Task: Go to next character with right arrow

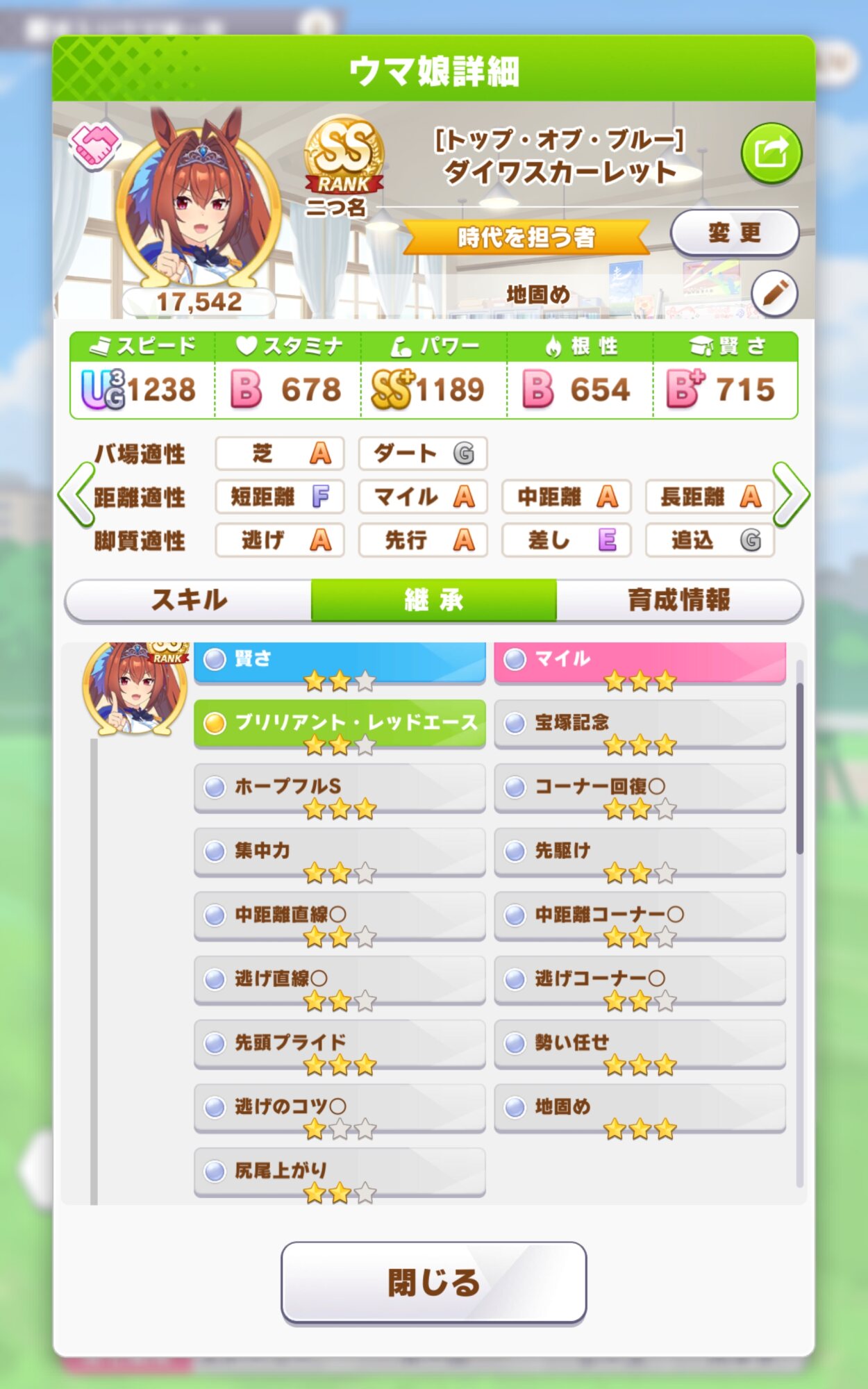Action: (x=791, y=495)
